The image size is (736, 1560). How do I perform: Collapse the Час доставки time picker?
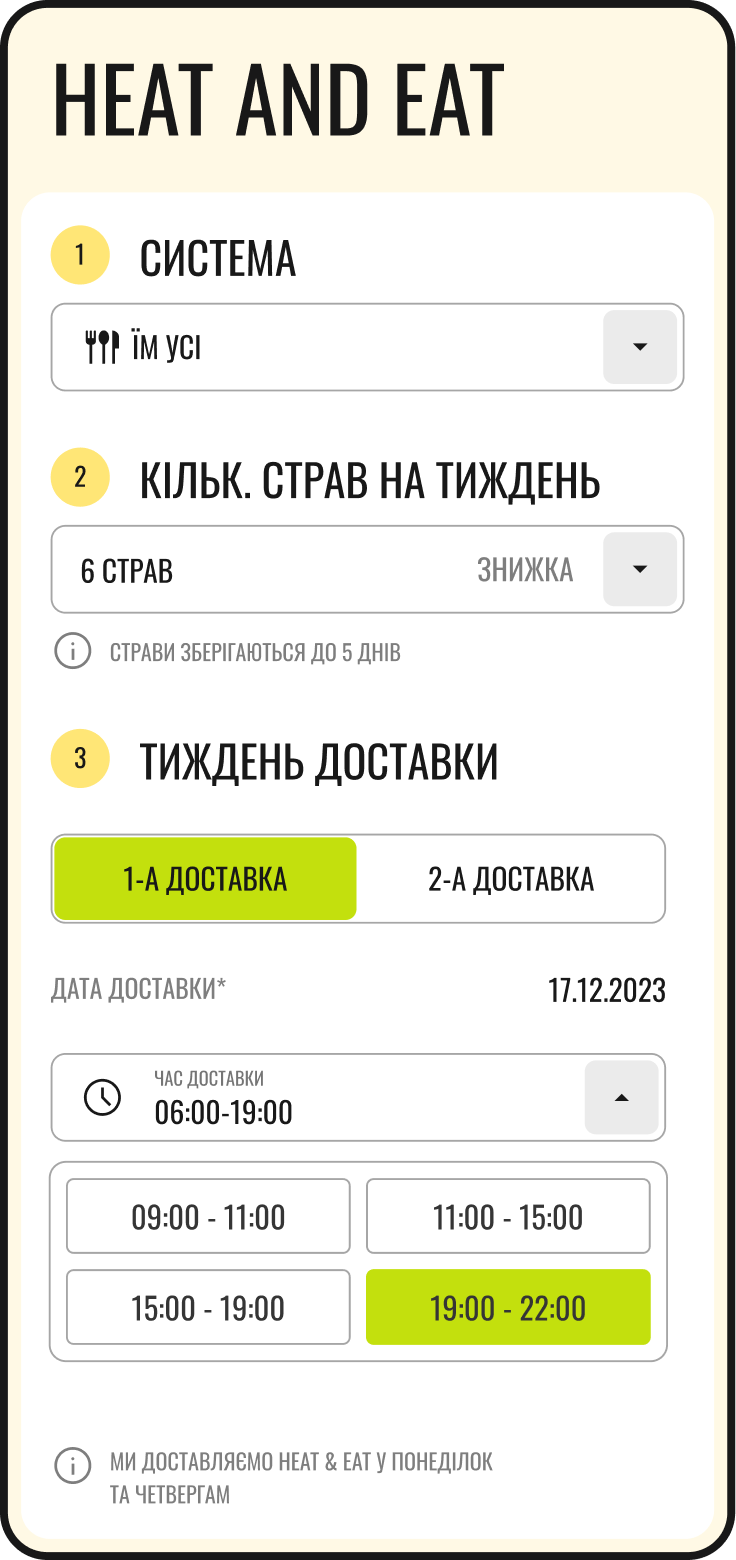tap(621, 1097)
